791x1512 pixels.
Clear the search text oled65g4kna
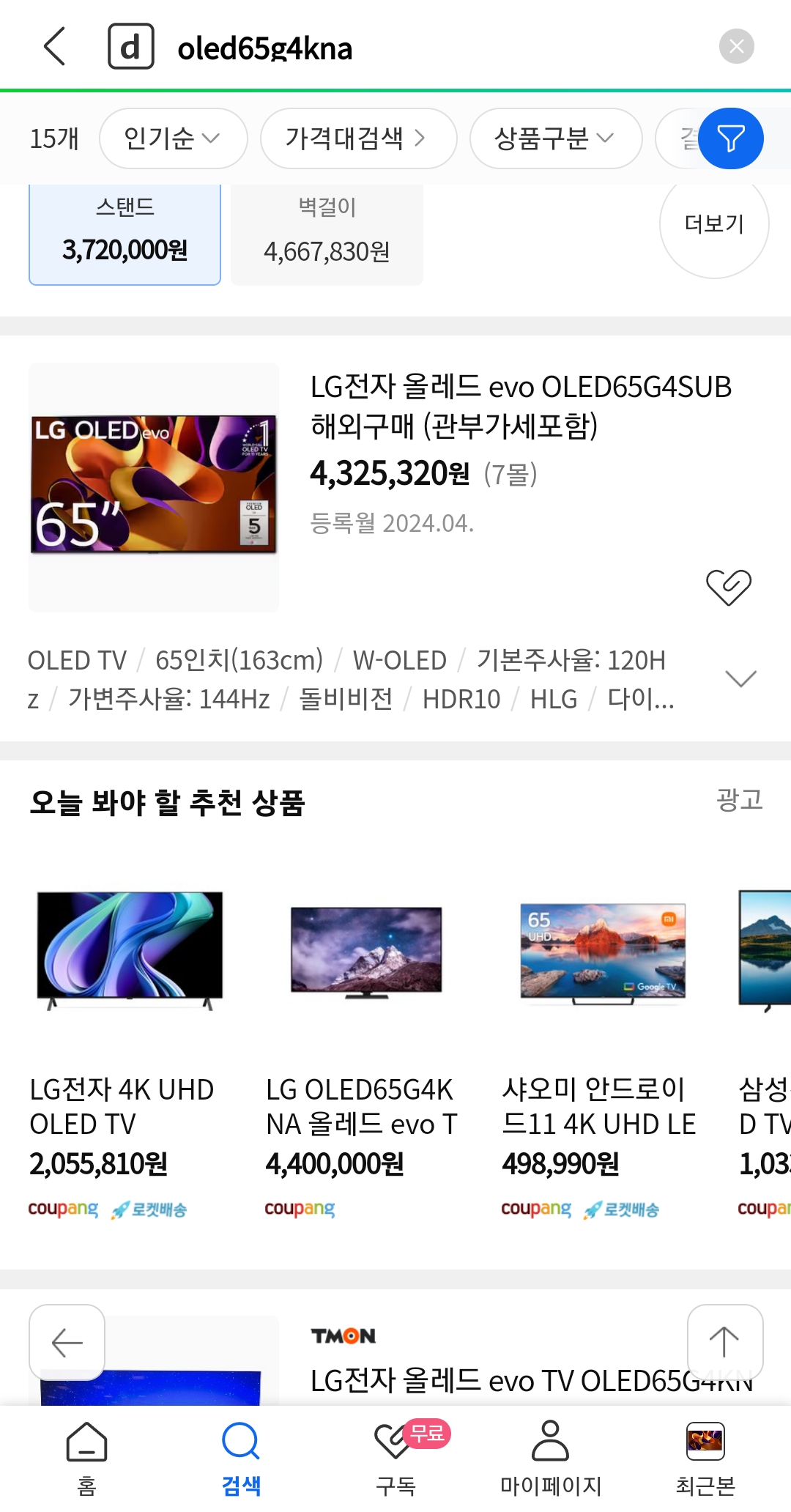tap(736, 46)
